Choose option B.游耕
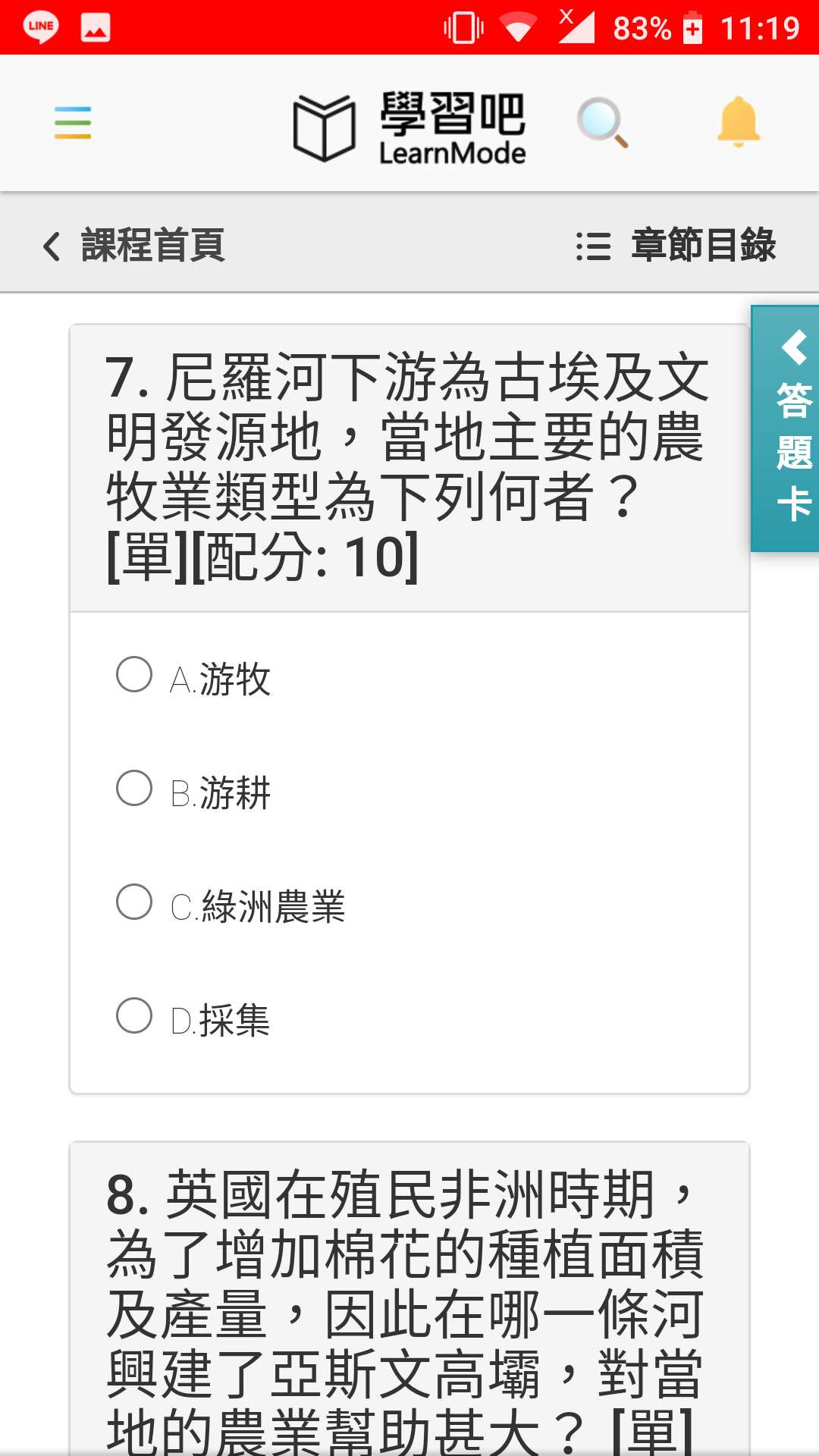This screenshot has height=1456, width=819. point(134,788)
